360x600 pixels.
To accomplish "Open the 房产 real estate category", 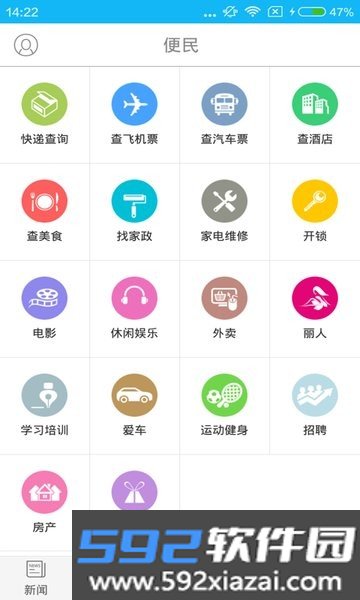I will click(x=44, y=503).
